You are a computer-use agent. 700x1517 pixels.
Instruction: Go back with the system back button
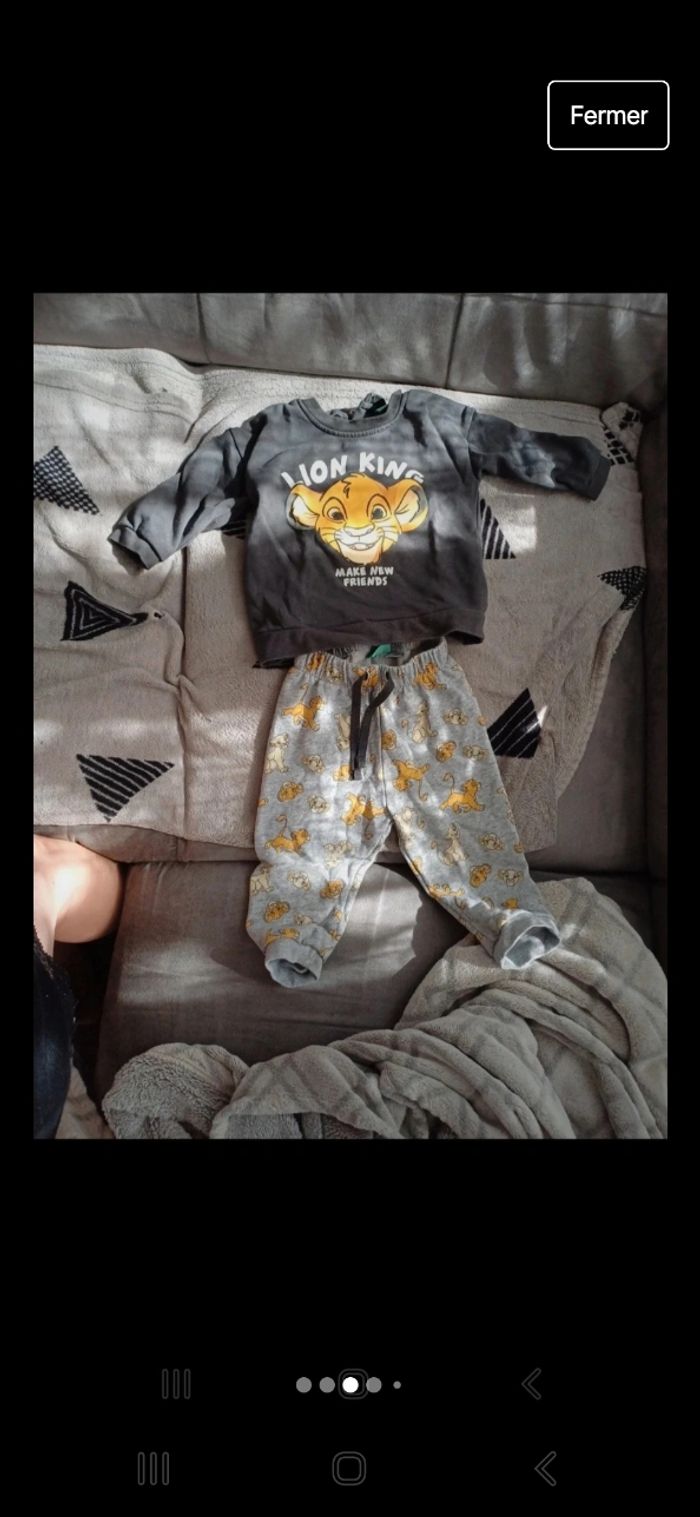point(545,1468)
